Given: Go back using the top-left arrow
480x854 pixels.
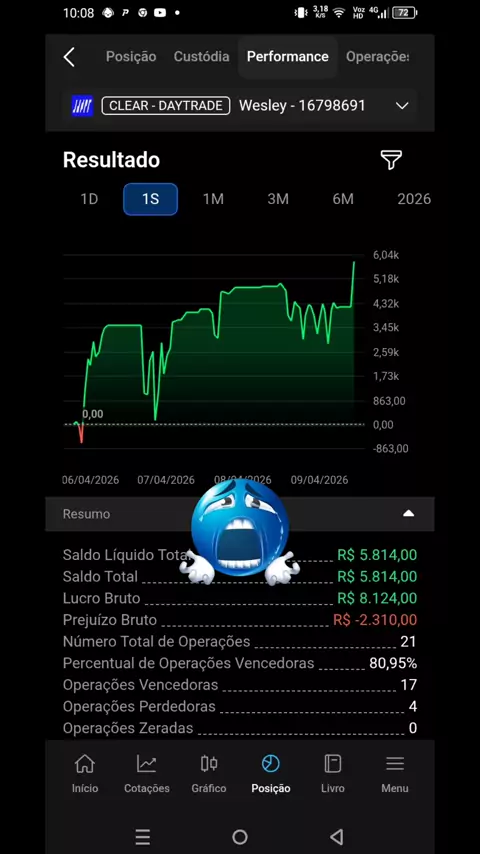Looking at the screenshot, I should tap(69, 57).
